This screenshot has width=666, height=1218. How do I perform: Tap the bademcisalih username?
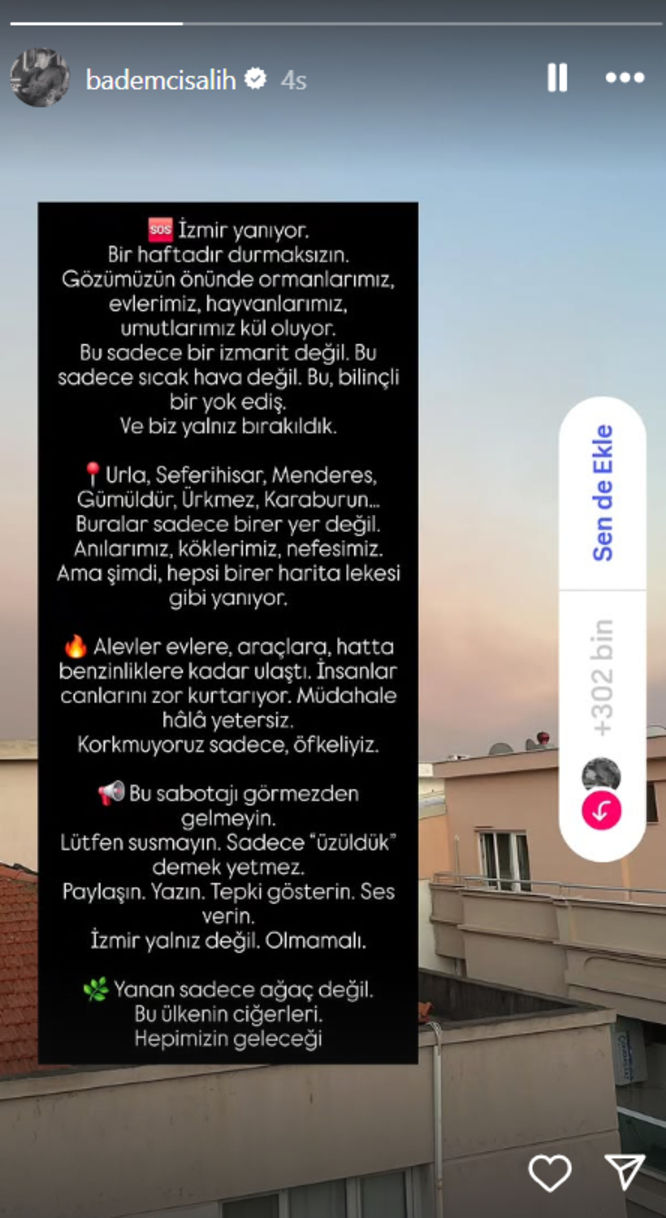161,80
